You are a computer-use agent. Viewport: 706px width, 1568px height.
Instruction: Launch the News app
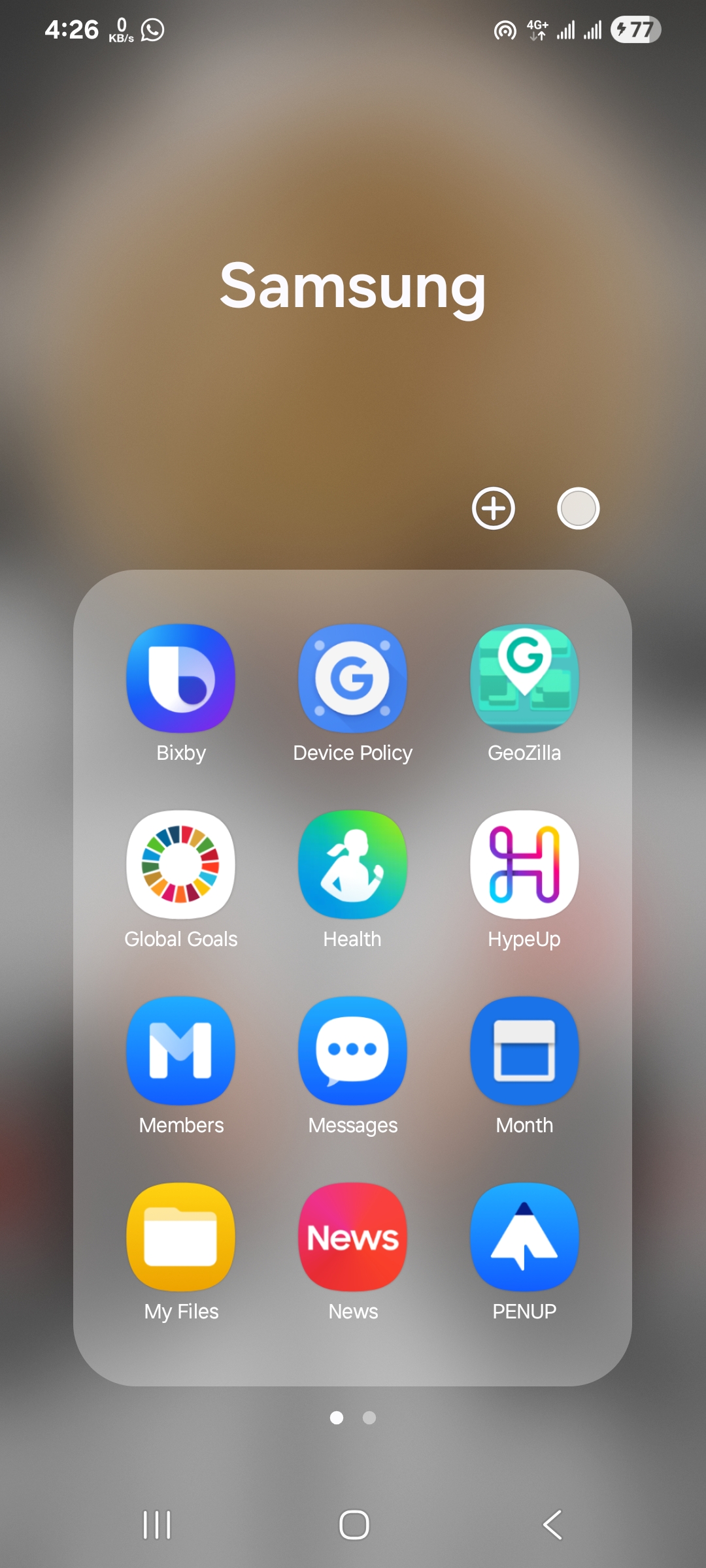pos(353,1237)
